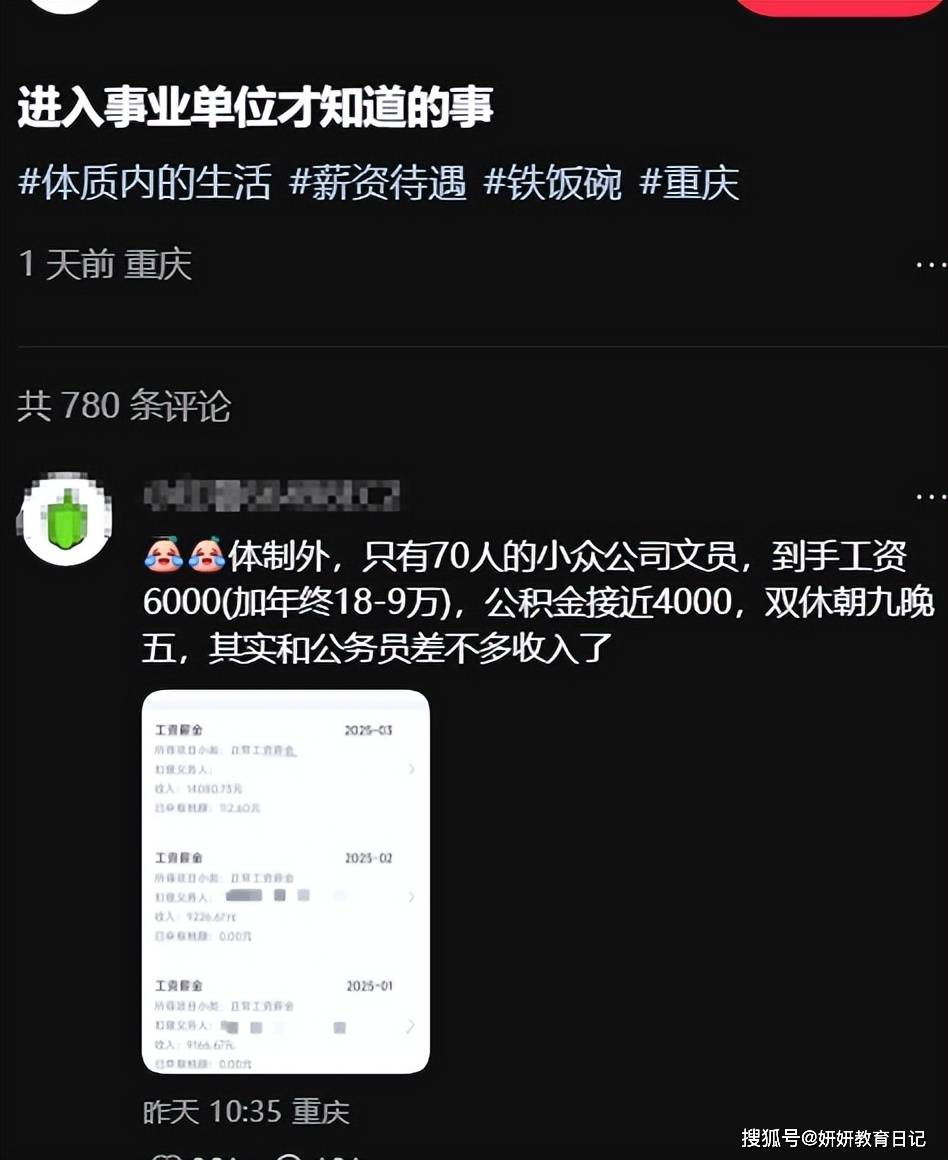Open the #体质内的生活 hashtag
Screen dimensions: 948x1160
(145, 184)
